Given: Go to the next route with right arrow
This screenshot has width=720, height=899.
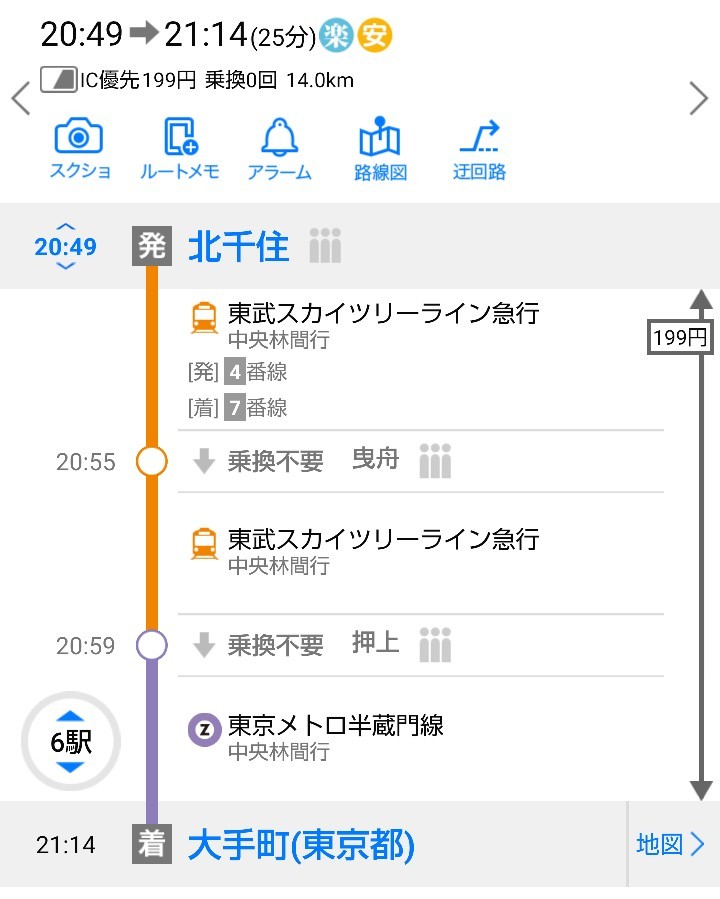Looking at the screenshot, I should (699, 98).
